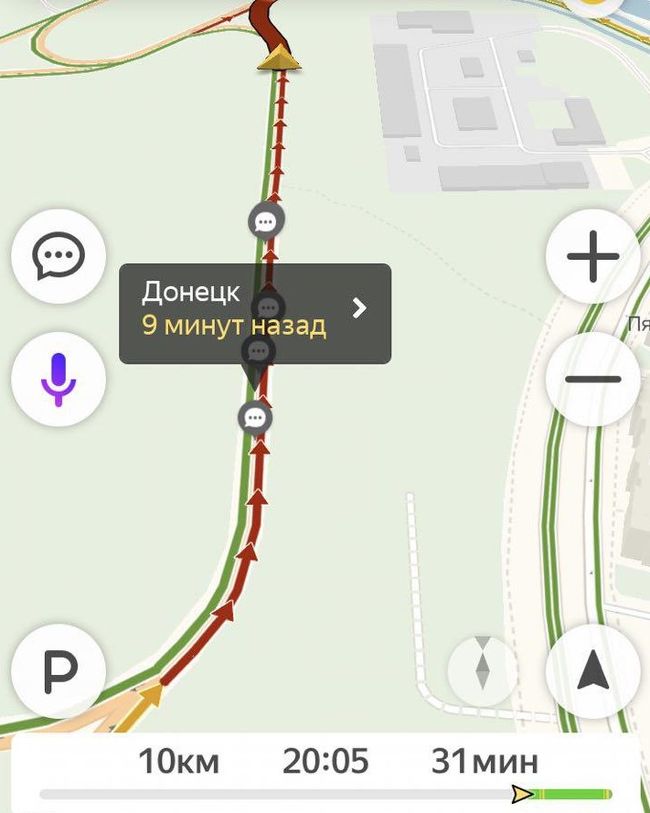Zoom in on the map
The height and width of the screenshot is (813, 650).
click(593, 258)
